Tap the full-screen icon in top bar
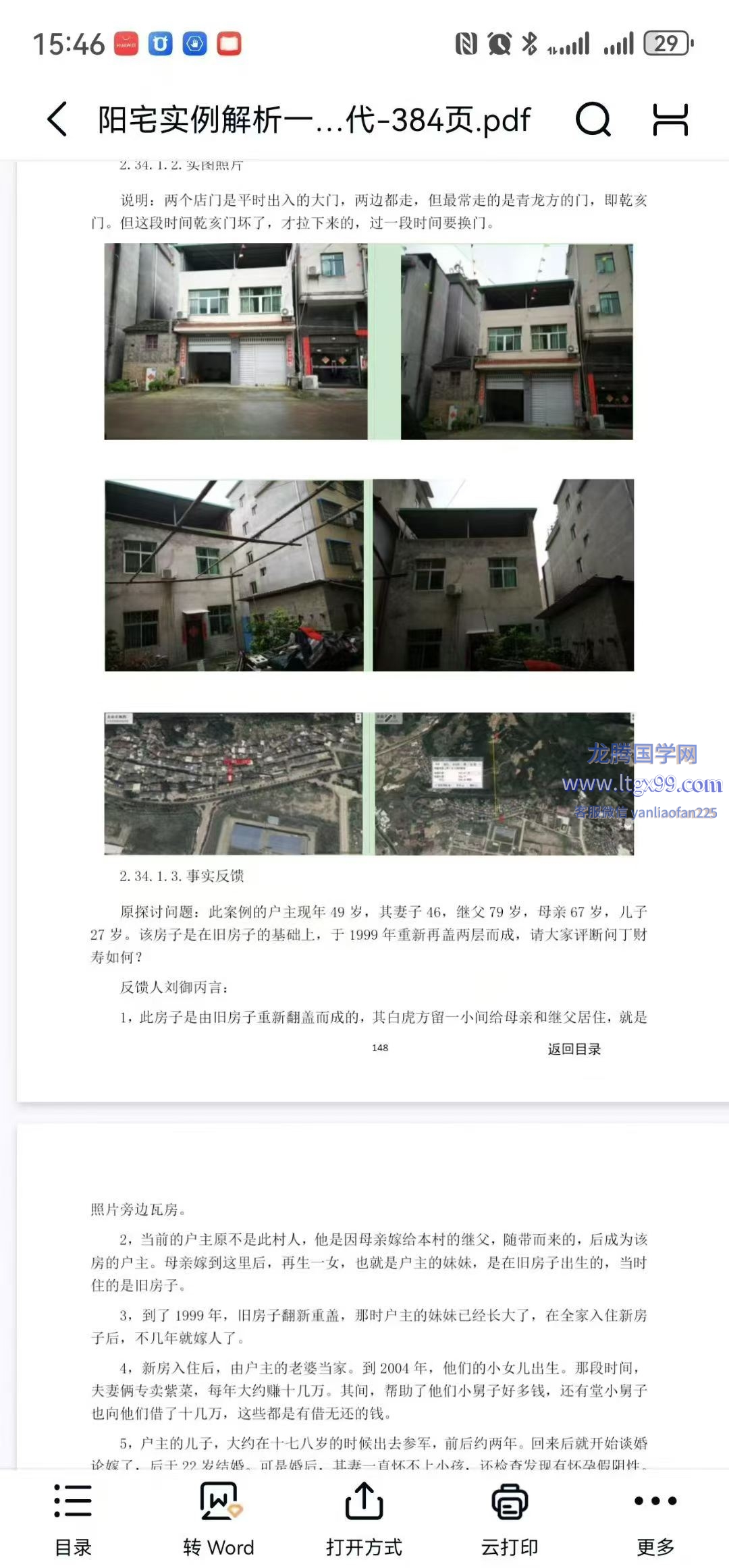This screenshot has width=729, height=1568. 670,119
